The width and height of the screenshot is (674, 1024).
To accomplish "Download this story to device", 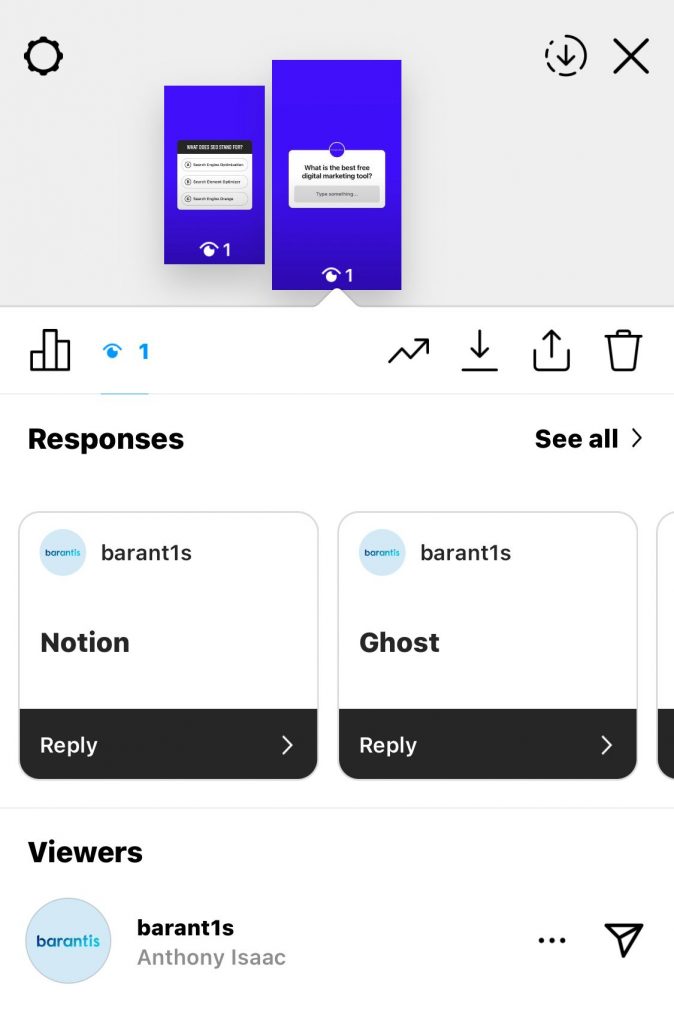I will [480, 351].
